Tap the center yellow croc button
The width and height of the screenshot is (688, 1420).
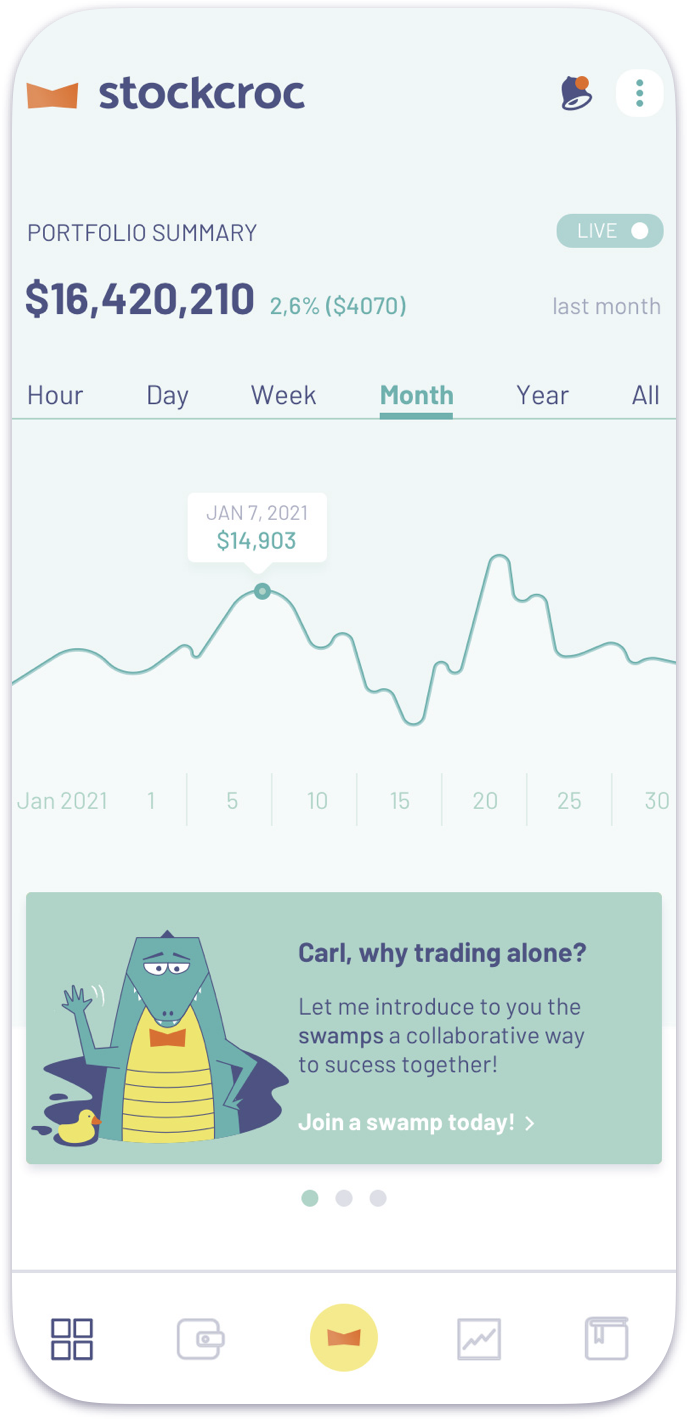344,1338
